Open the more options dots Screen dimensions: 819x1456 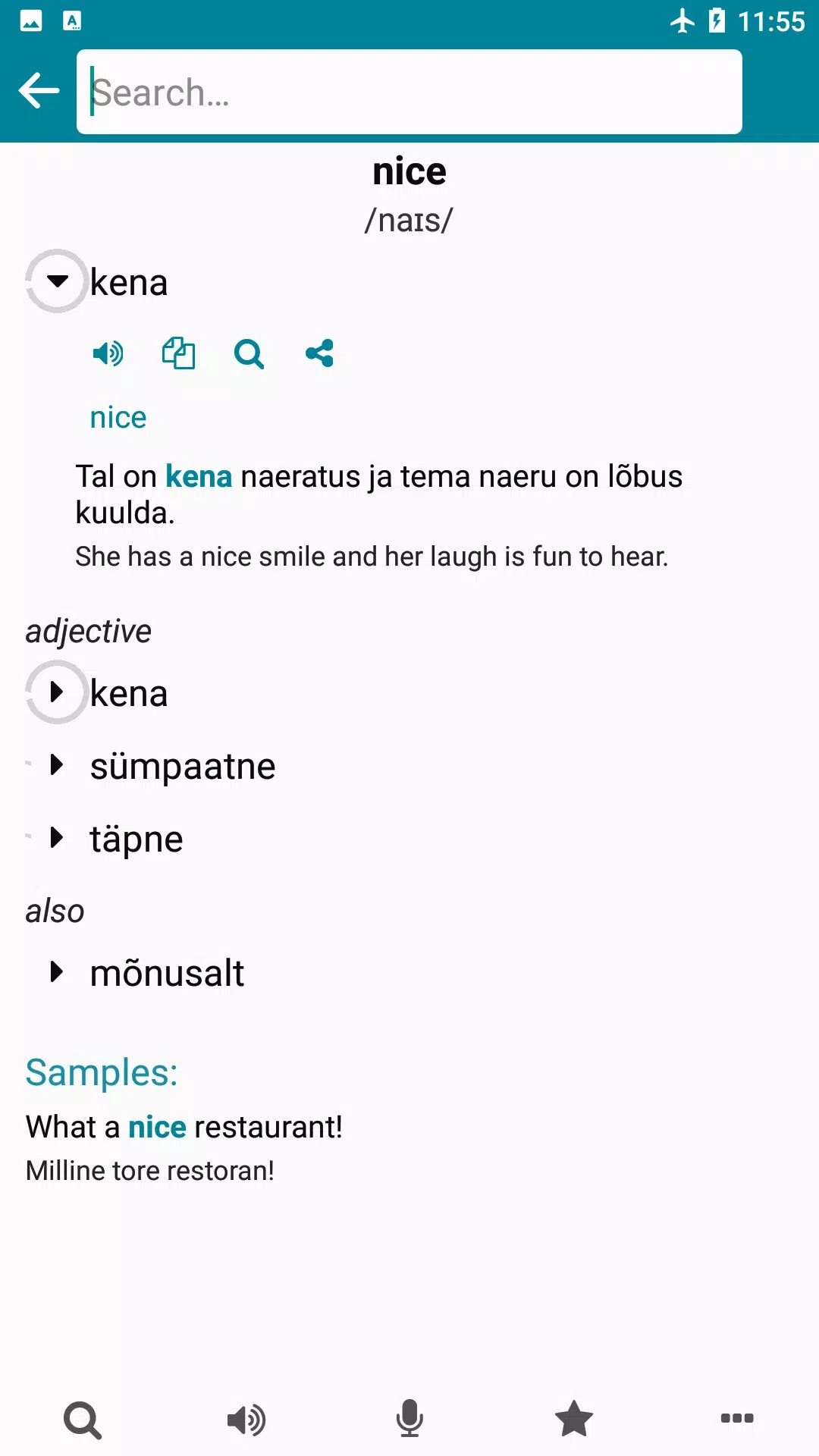(737, 1418)
